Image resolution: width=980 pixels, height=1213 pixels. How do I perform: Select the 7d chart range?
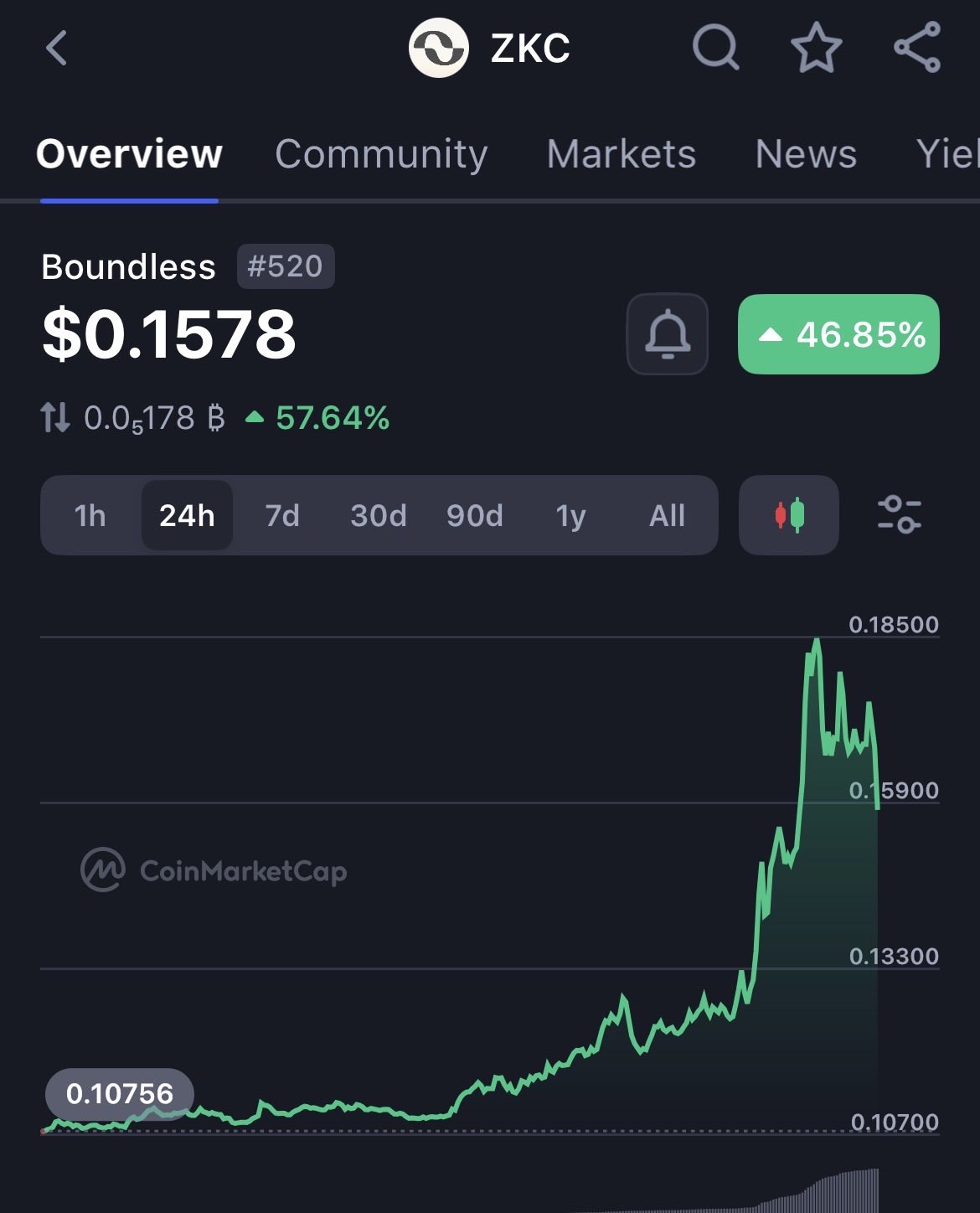(282, 515)
